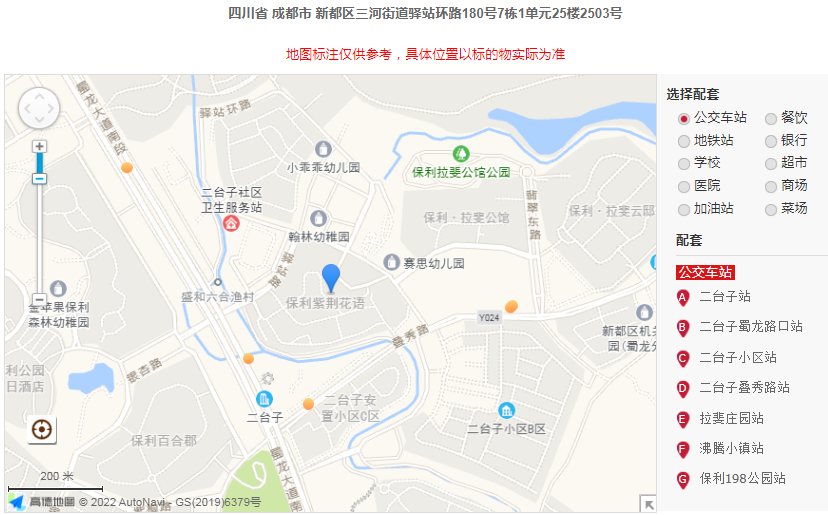
Task: Select the 菜场 radio option
Action: 771,209
